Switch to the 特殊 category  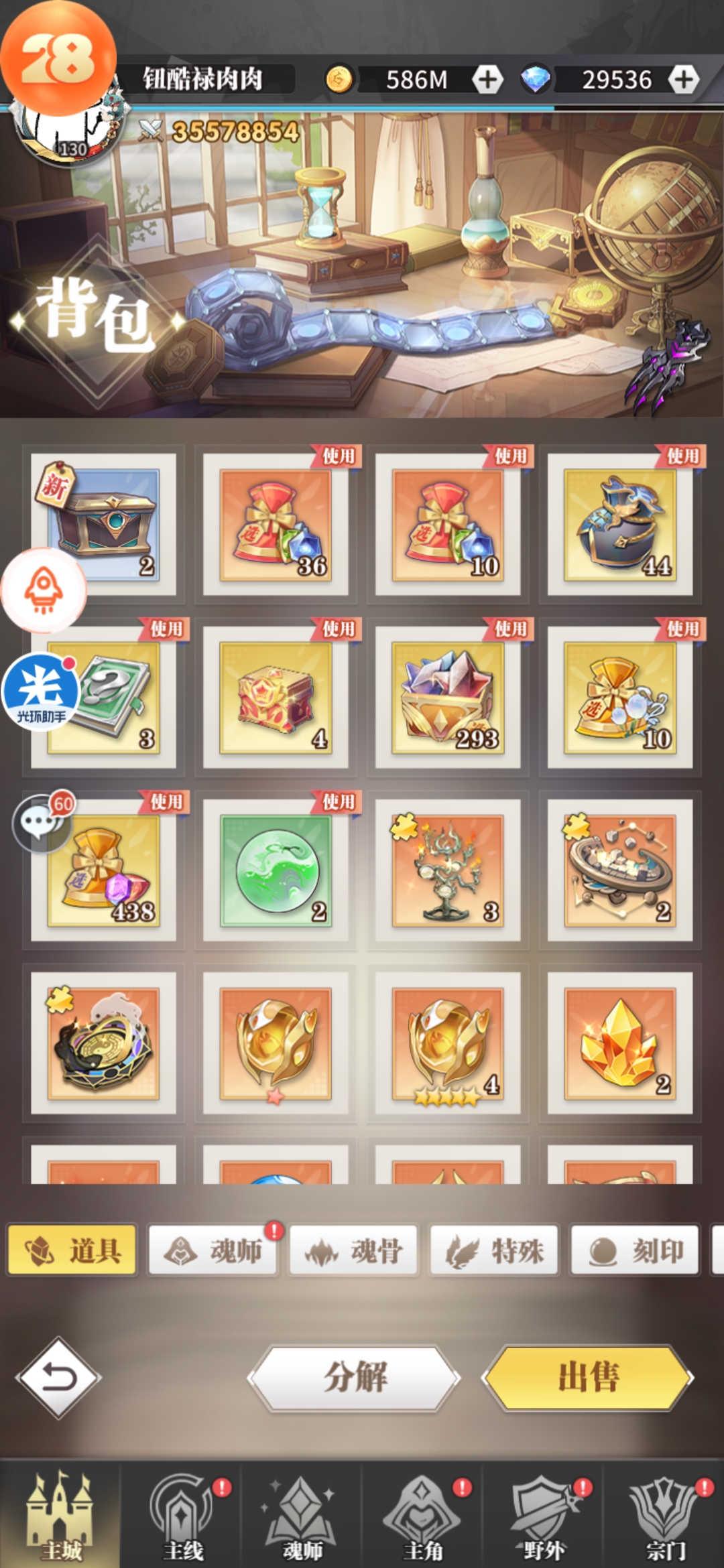tap(495, 1250)
